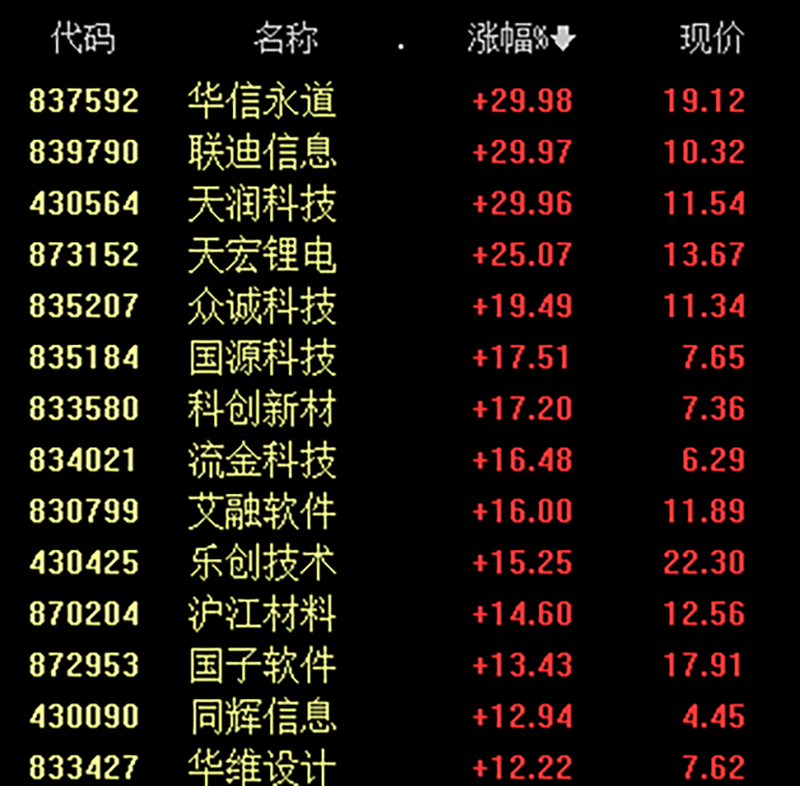Sort by the 现价 column header
Screen dimensions: 800x786
(x=711, y=38)
